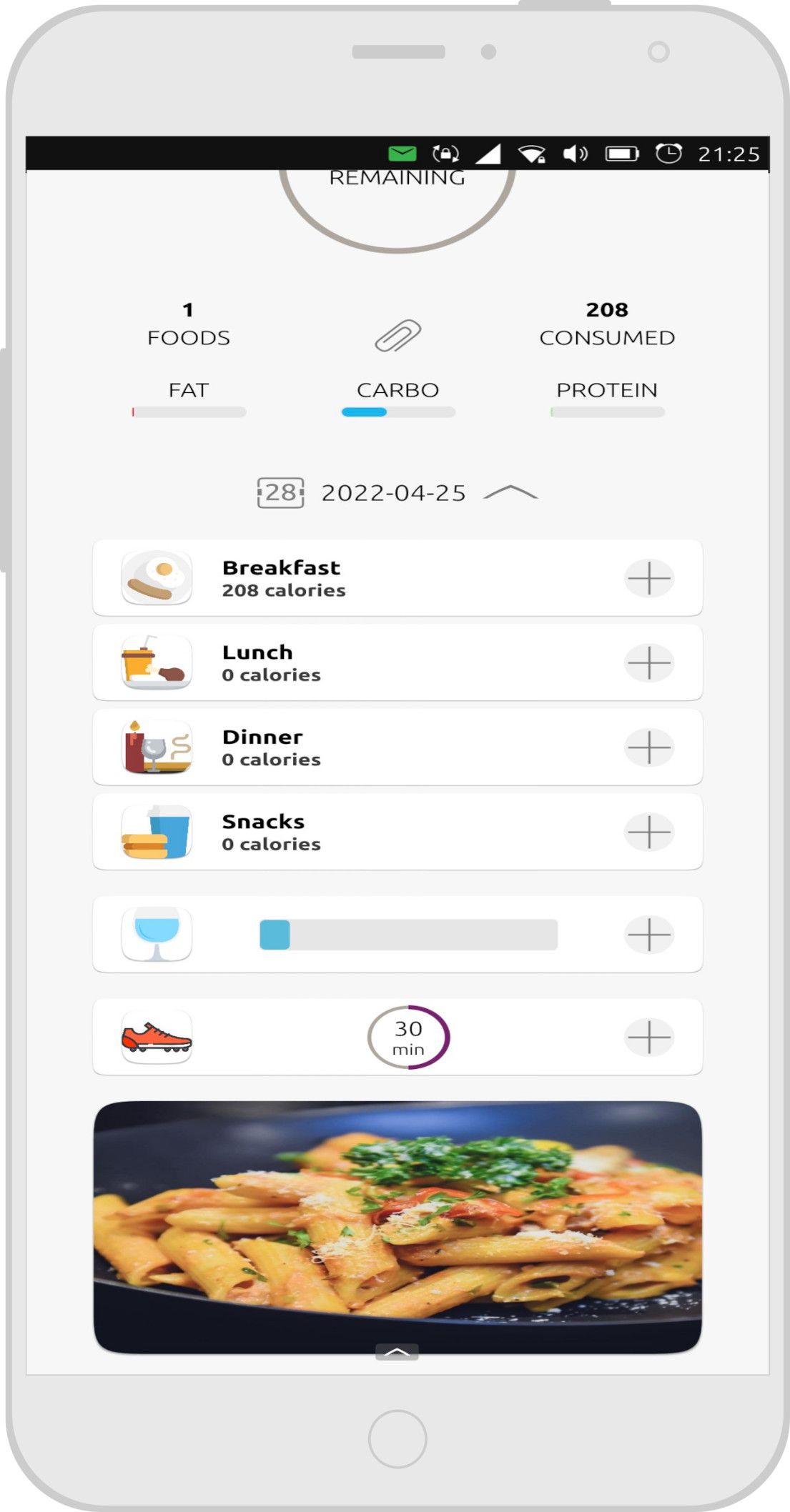The width and height of the screenshot is (790, 1512).
Task: Open the Snacks meal row
Action: [357, 832]
